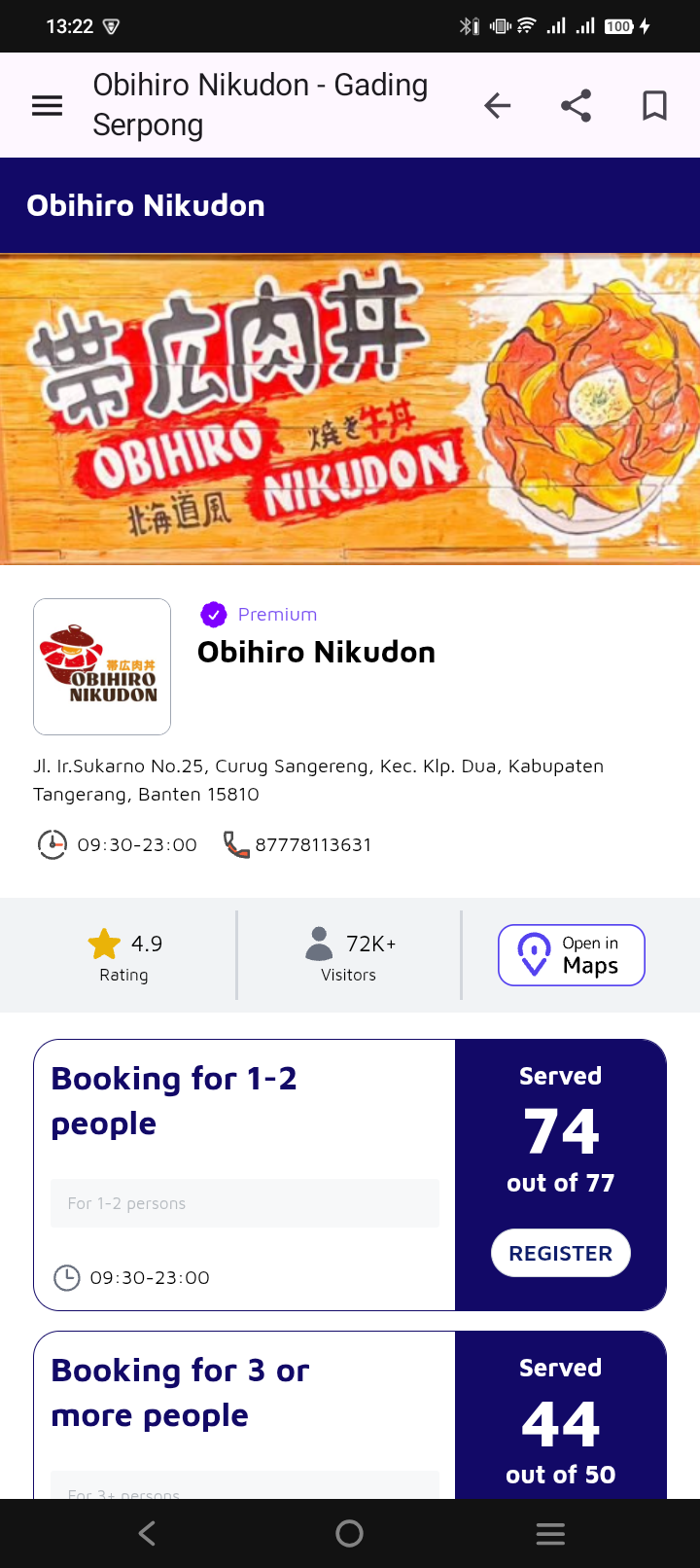Open in Maps
Screen dimensions: 700x1568
(x=572, y=955)
